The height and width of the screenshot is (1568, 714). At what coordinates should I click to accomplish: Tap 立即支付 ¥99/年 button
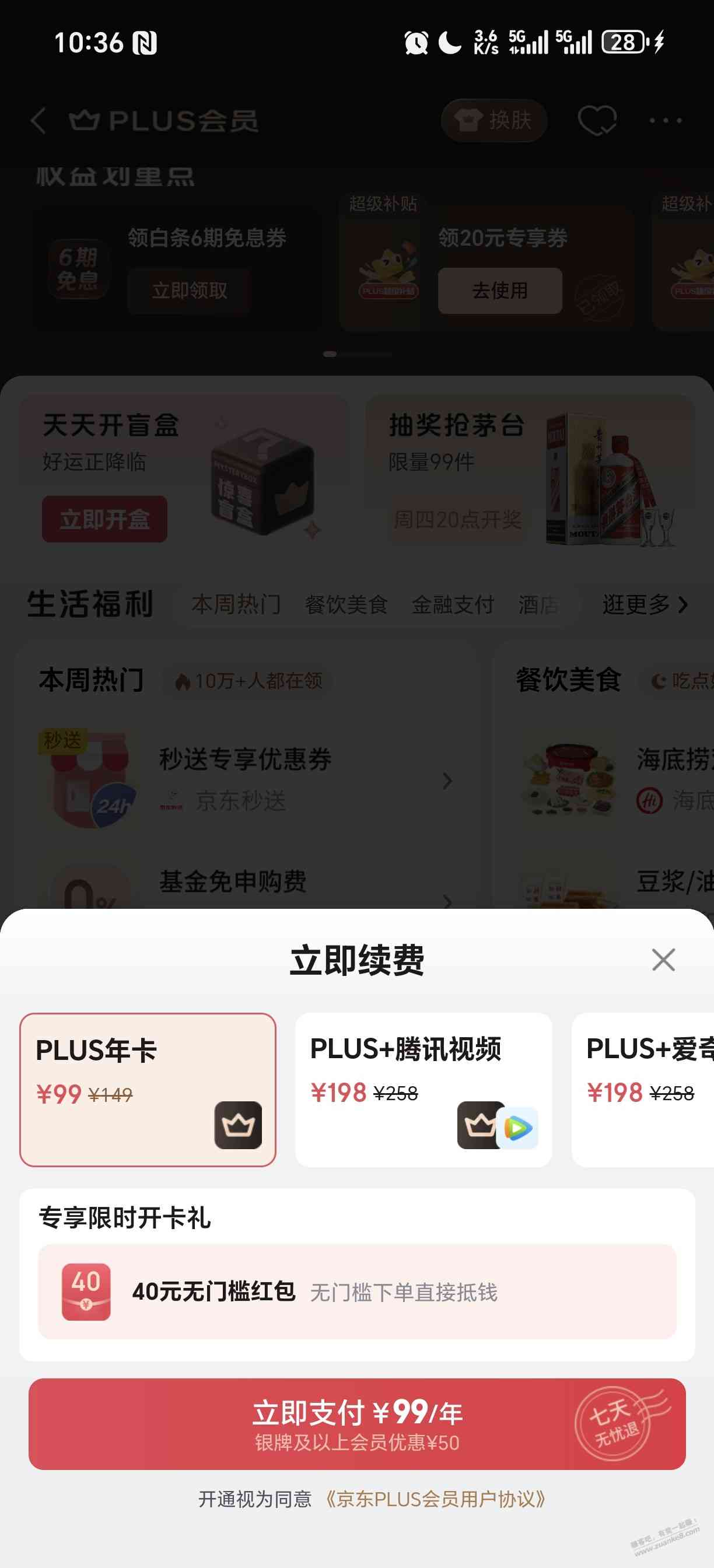pos(356,1424)
